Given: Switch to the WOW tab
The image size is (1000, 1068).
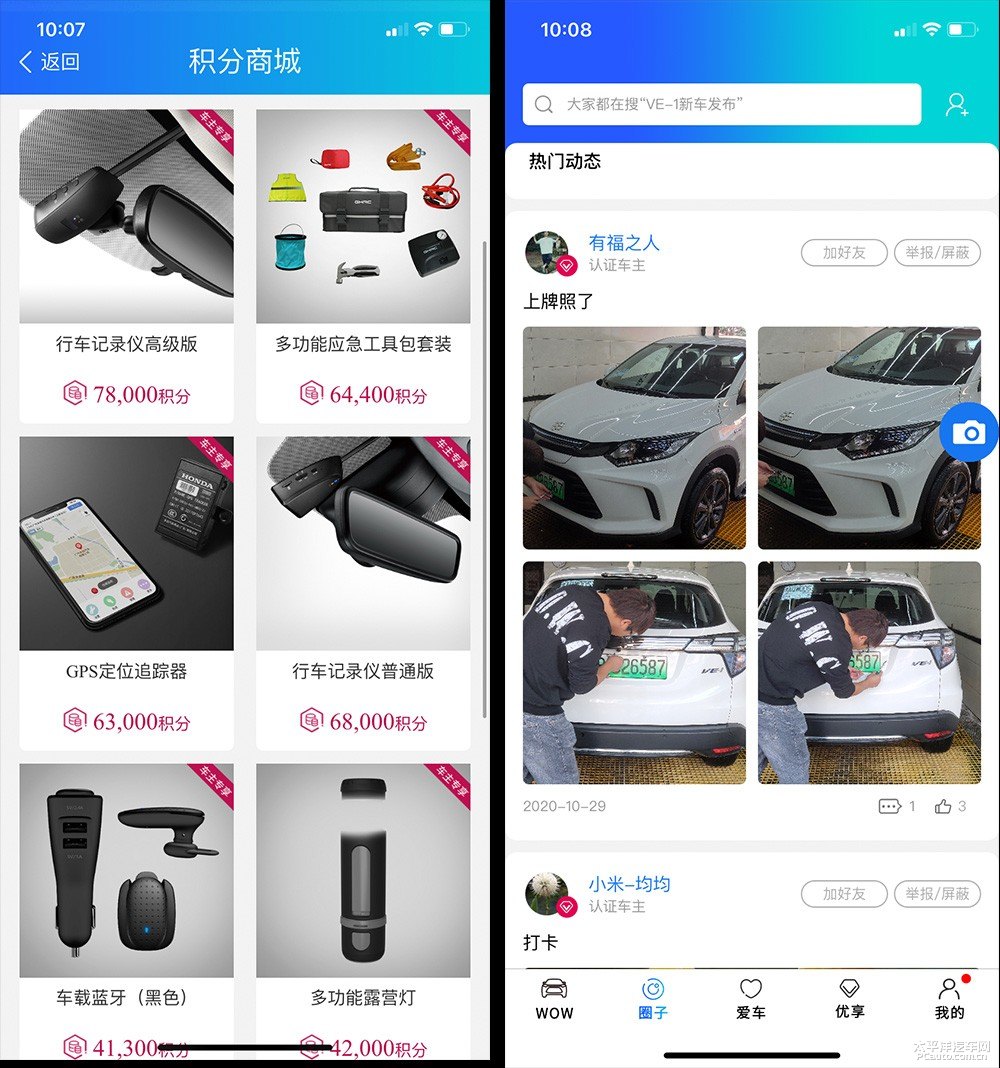Looking at the screenshot, I should tap(554, 999).
